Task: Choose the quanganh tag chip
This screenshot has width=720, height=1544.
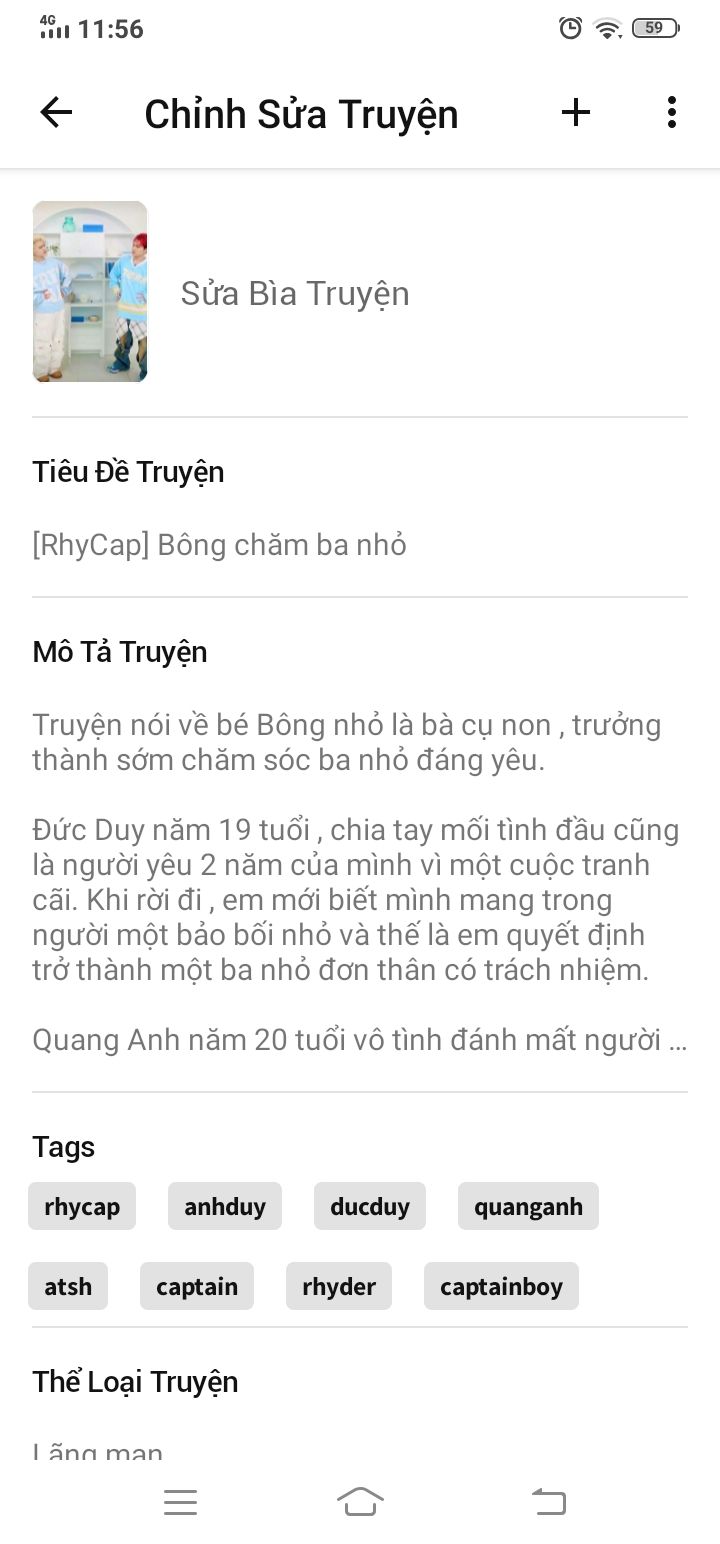Action: 528,1206
